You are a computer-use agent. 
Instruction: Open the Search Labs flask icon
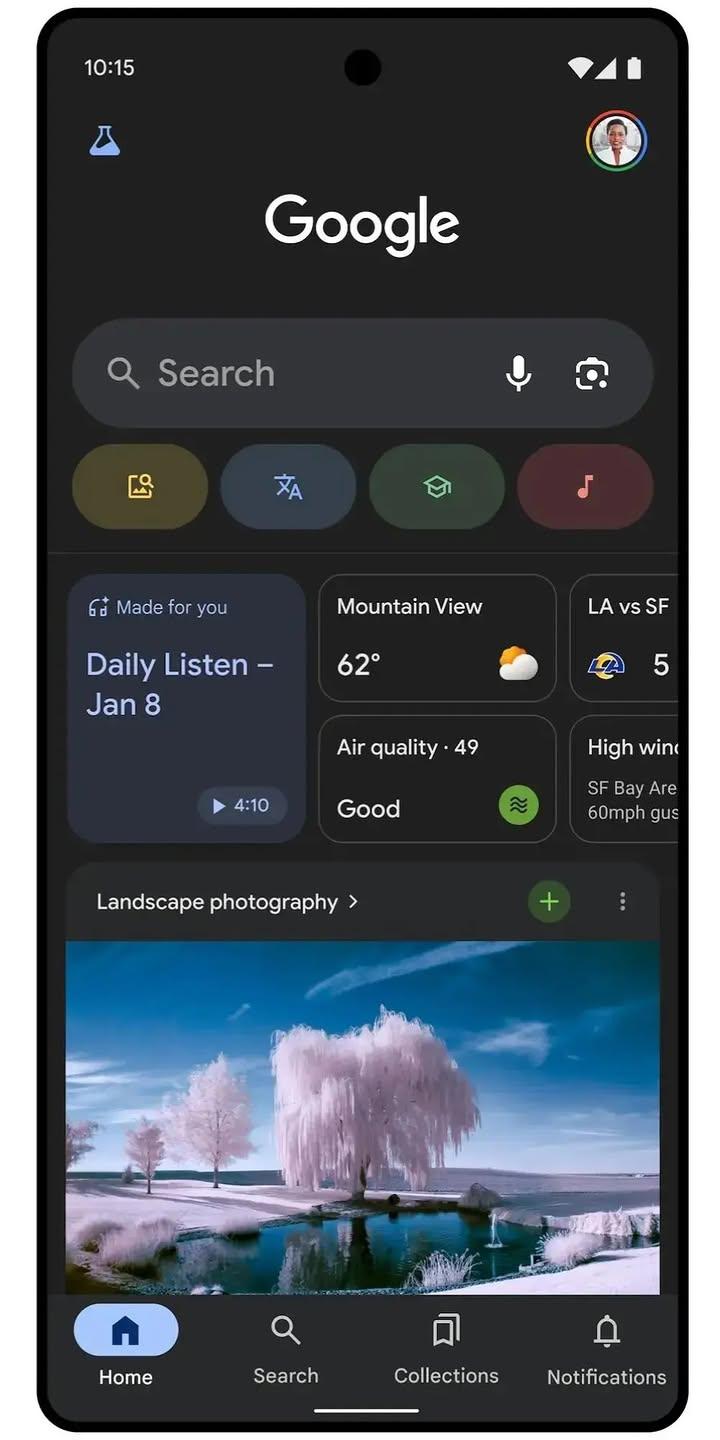click(104, 141)
